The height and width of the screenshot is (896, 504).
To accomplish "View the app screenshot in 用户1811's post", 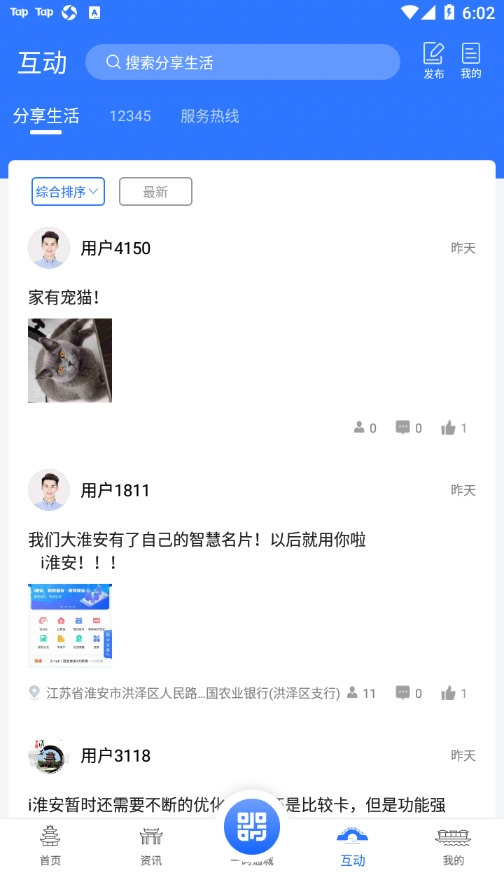I will coord(70,626).
